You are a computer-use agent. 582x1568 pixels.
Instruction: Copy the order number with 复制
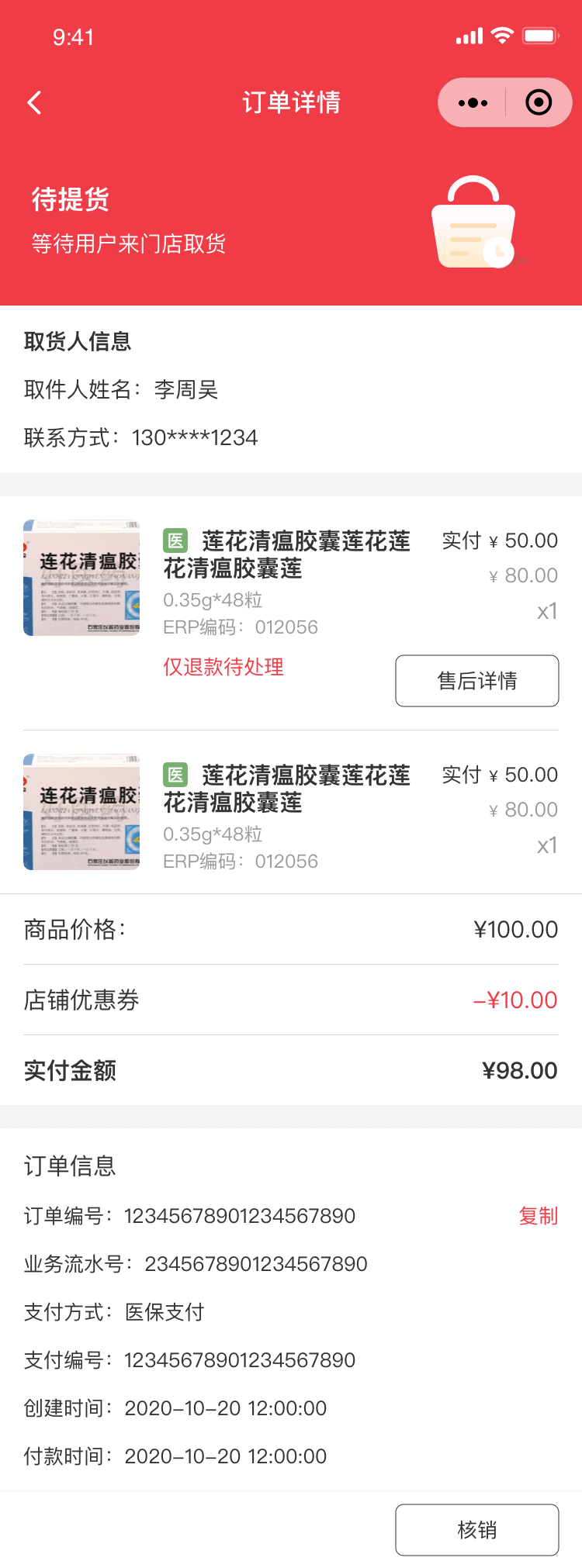pos(538,1216)
